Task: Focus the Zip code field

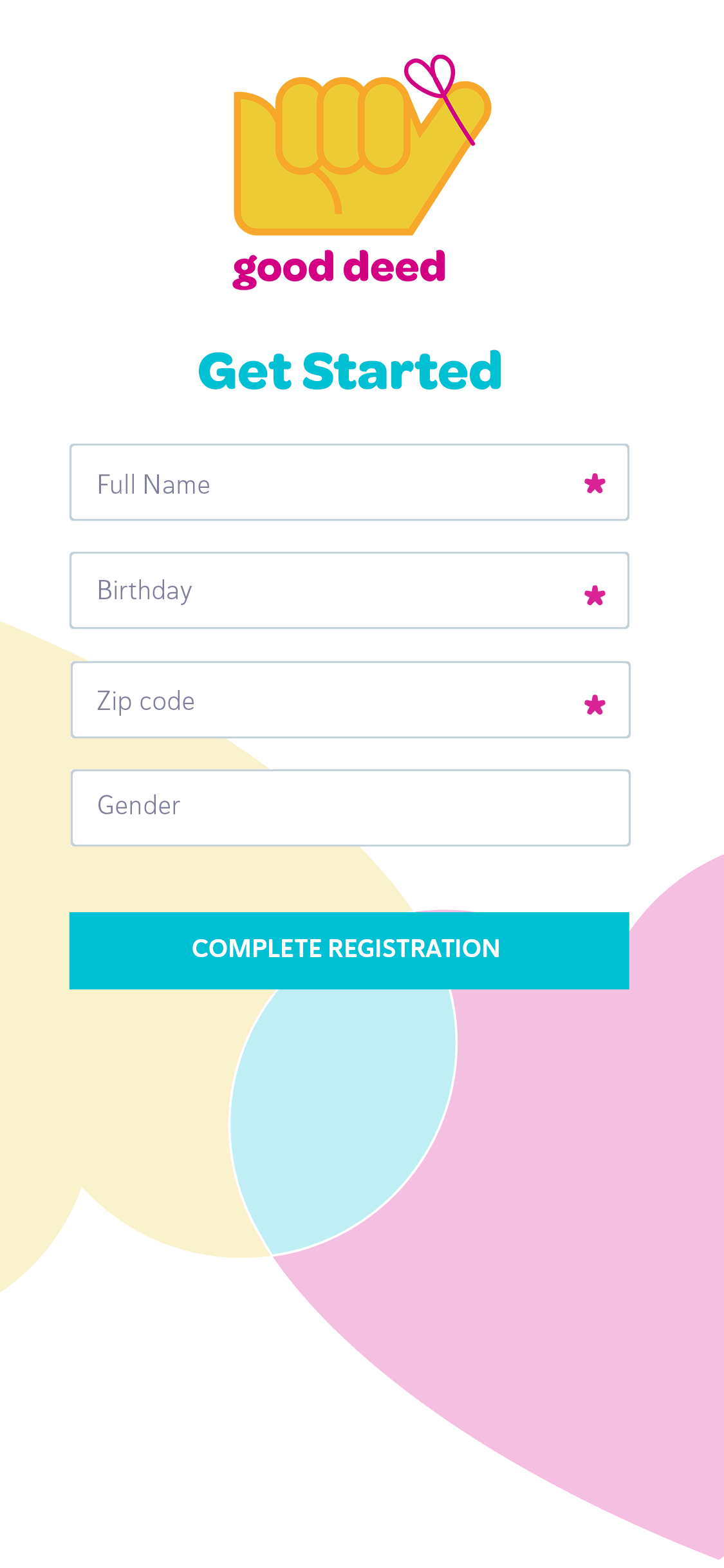Action: [x=350, y=700]
